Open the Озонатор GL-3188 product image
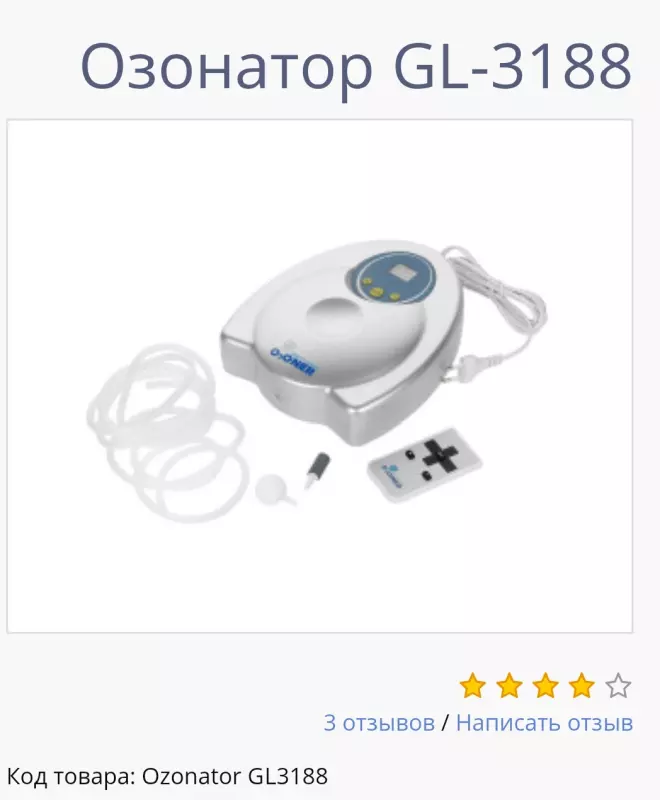This screenshot has width=660, height=800. [320, 376]
